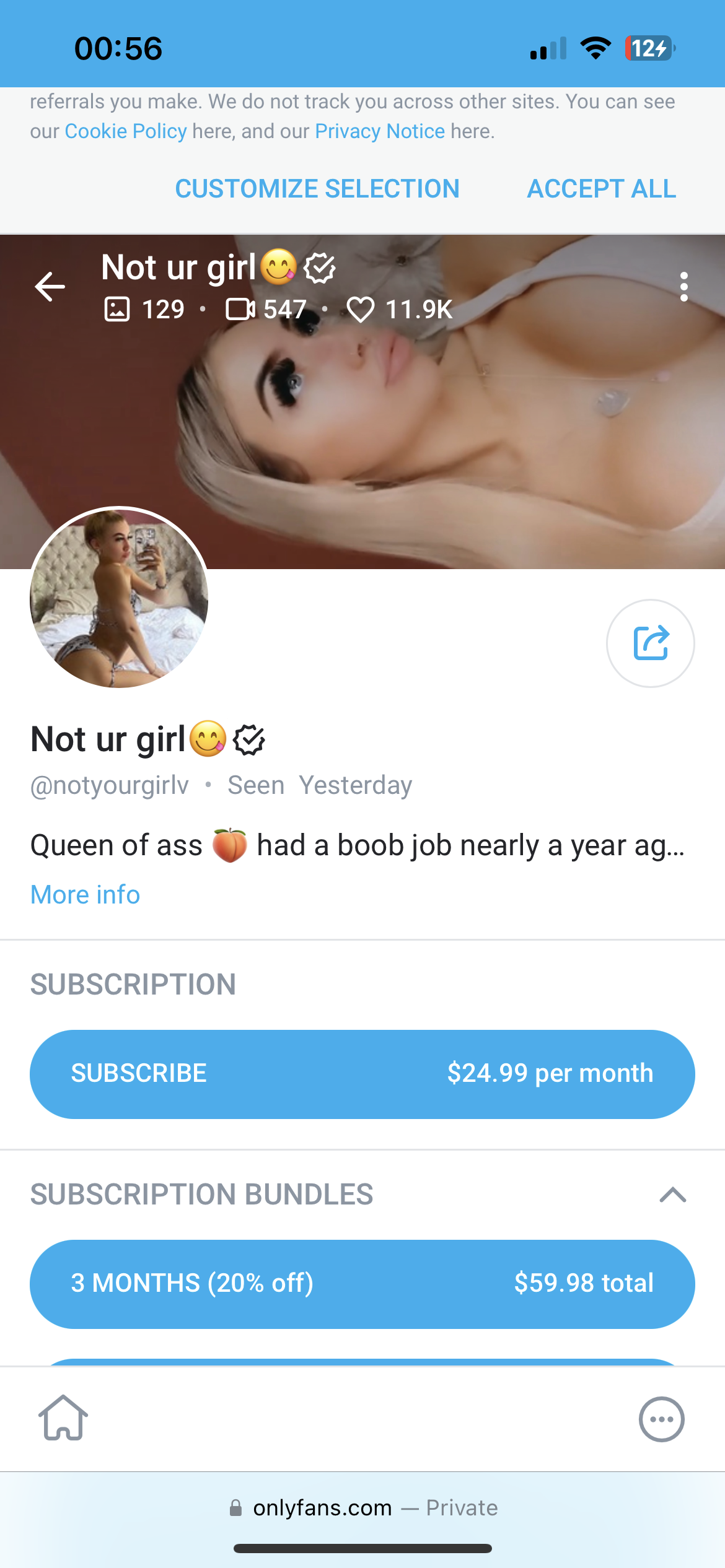This screenshot has height=1568, width=725.
Task: Accept all cookies
Action: [x=601, y=189]
